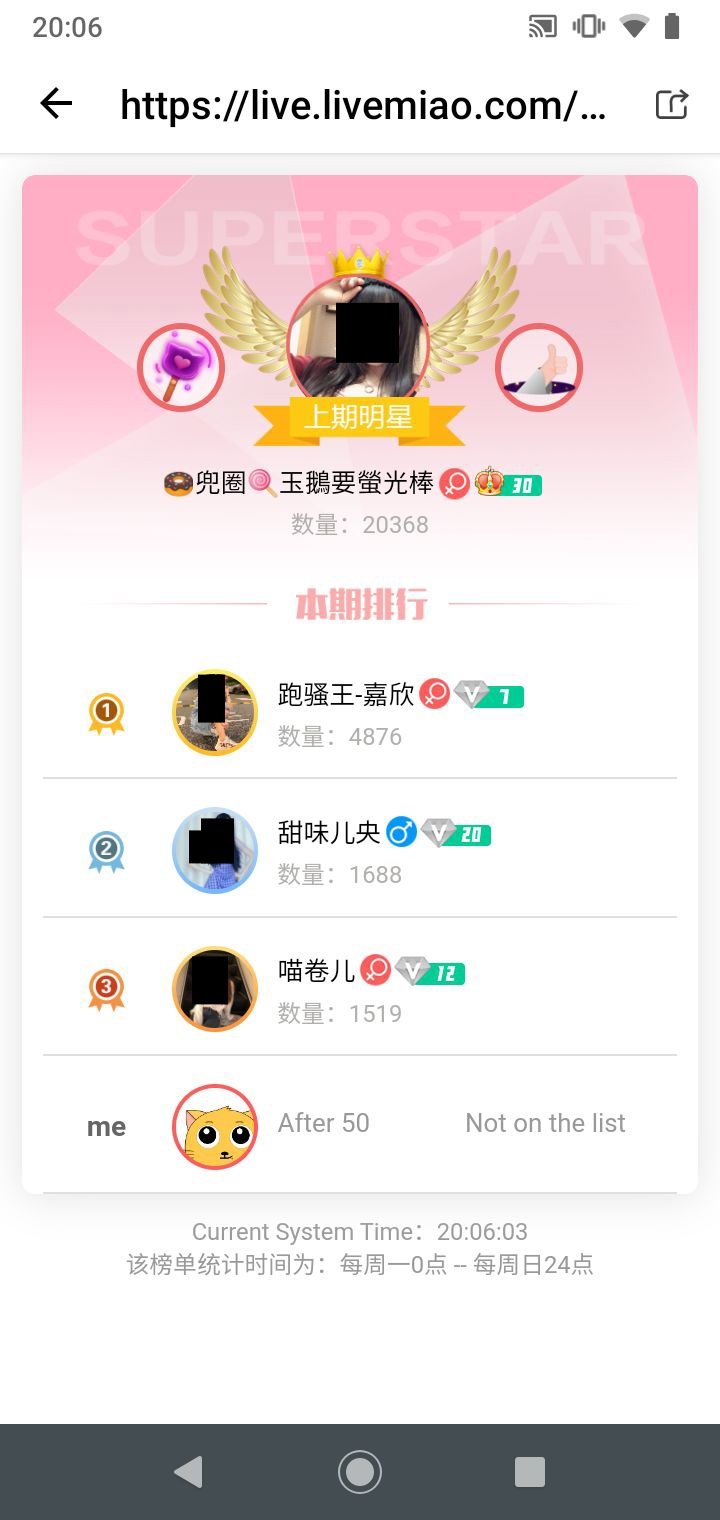
Task: Open the purple lollipop gift icon
Action: [x=180, y=367]
